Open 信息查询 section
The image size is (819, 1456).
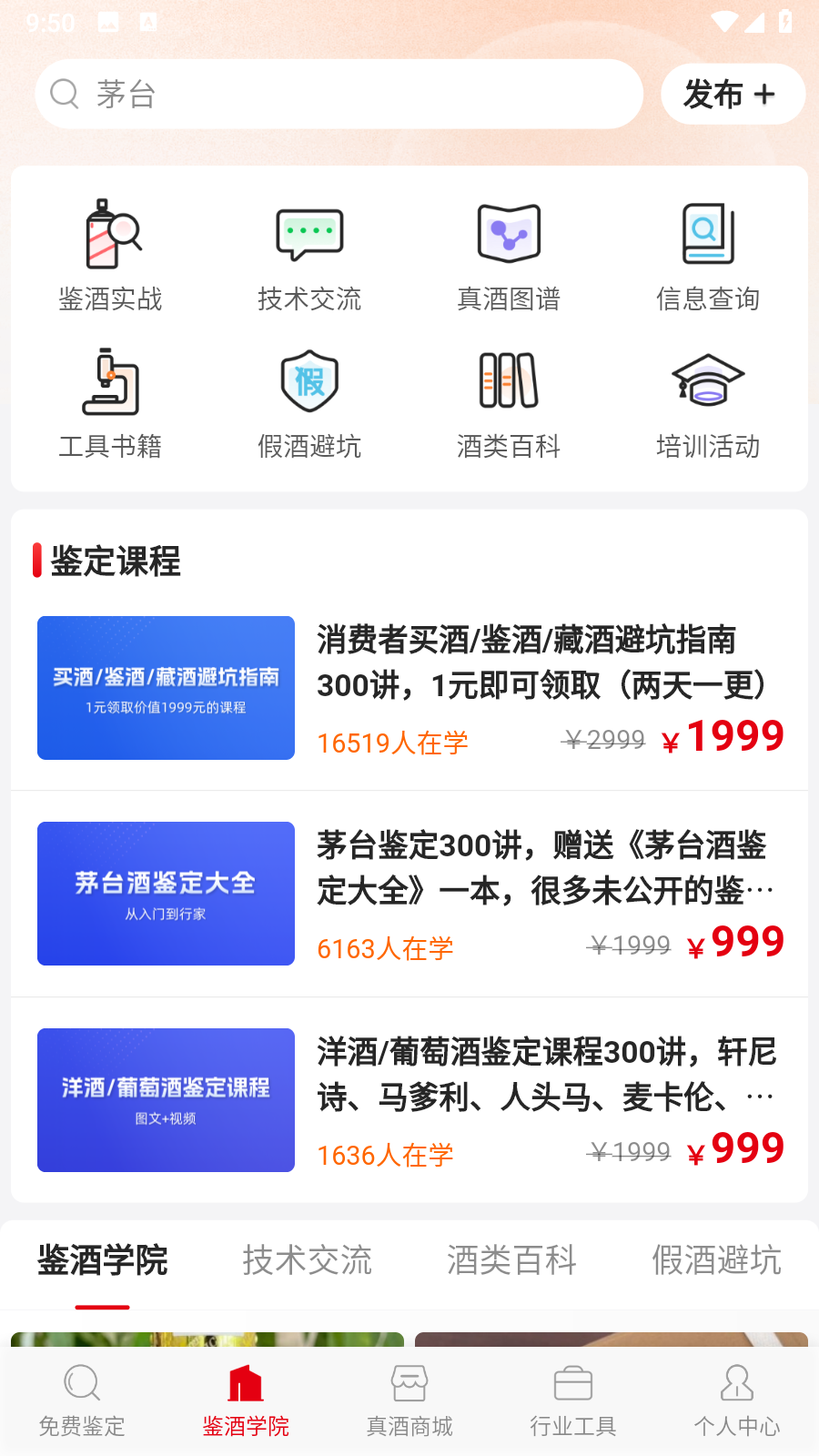(708, 256)
